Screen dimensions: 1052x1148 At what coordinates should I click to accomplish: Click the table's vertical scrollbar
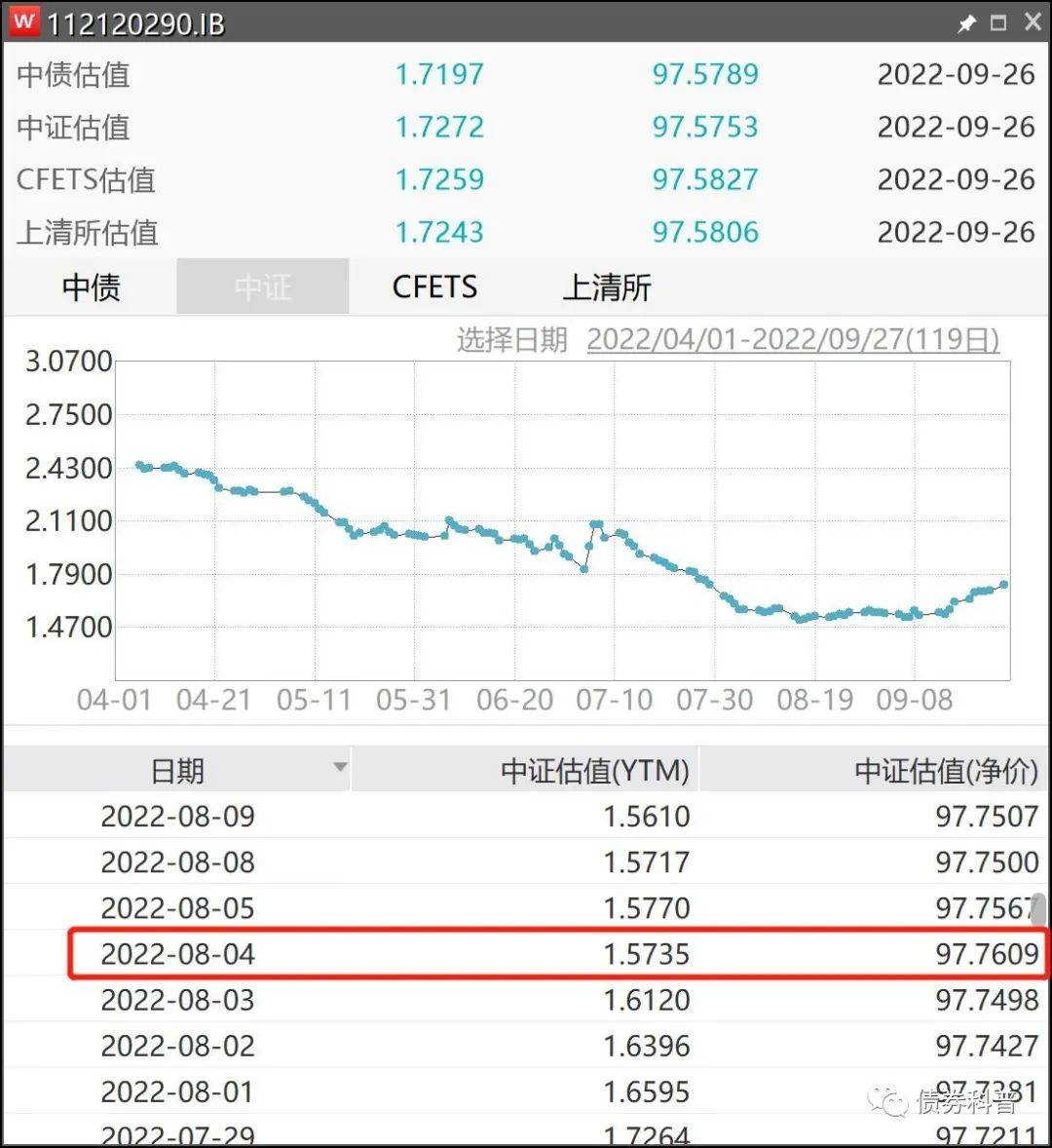[x=1039, y=910]
